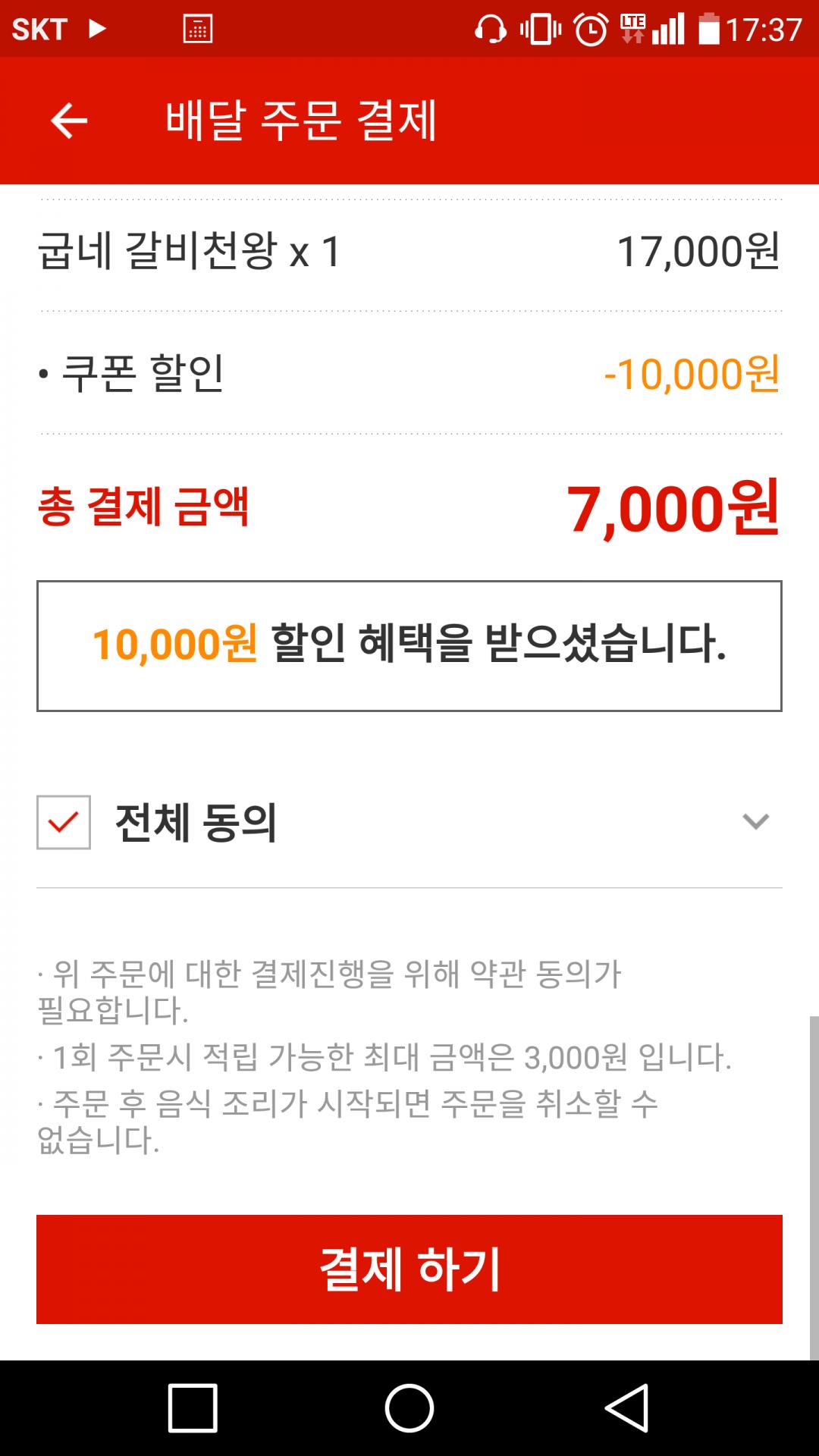
Task: Expand the 전체 동의 terms chevron
Action: click(755, 821)
